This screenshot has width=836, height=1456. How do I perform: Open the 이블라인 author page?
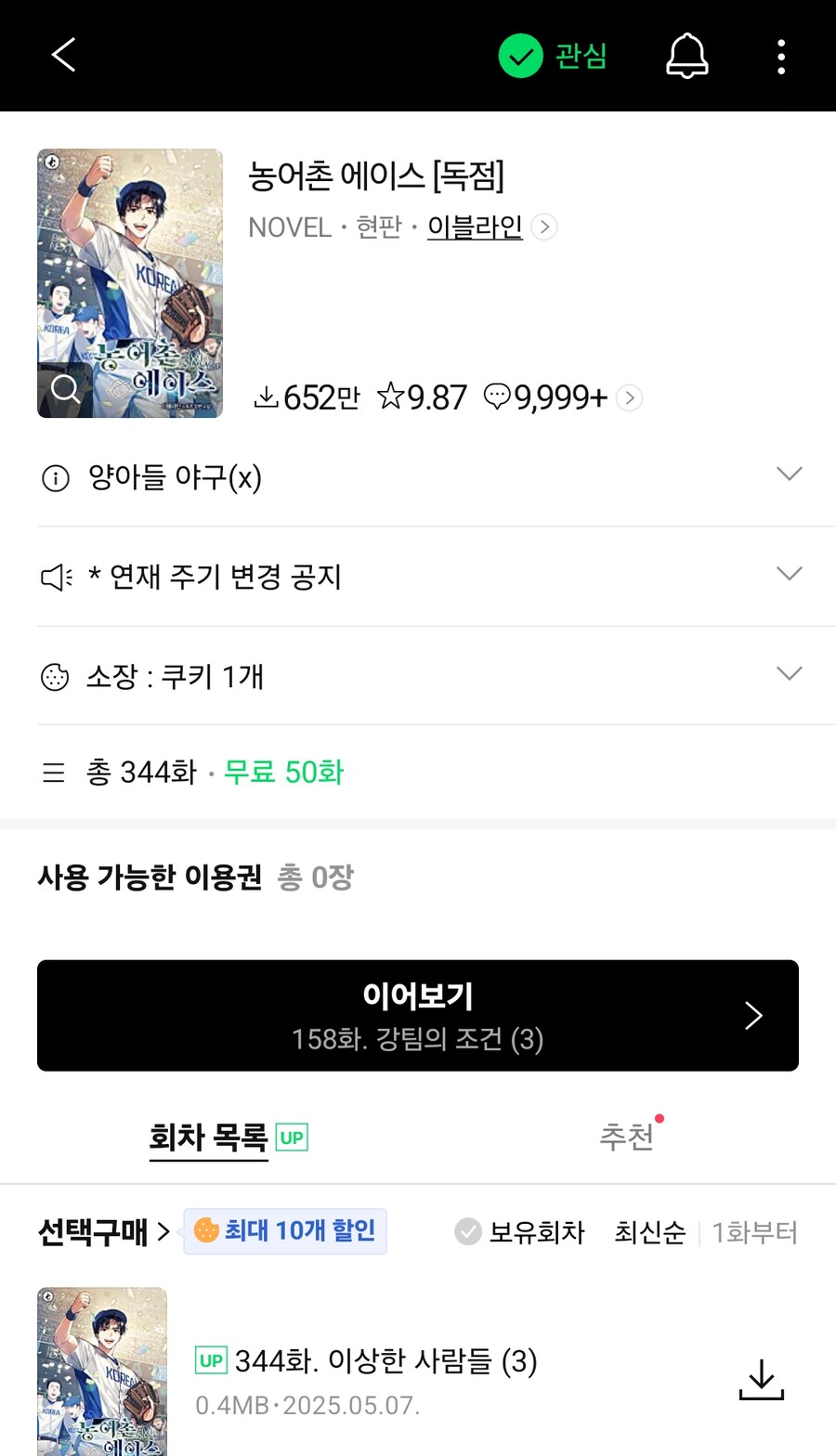pos(474,227)
